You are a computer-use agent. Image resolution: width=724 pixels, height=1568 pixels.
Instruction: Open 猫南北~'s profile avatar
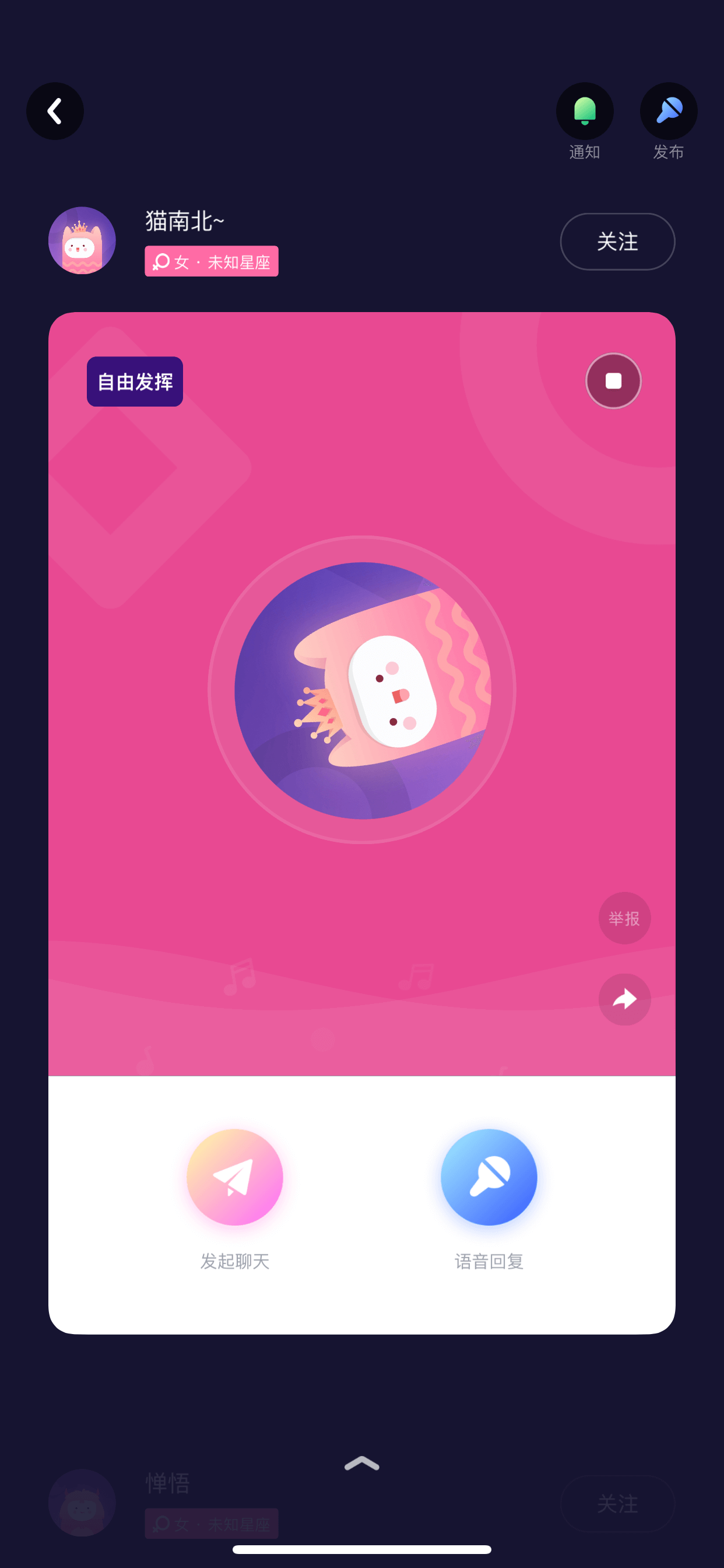(82, 240)
